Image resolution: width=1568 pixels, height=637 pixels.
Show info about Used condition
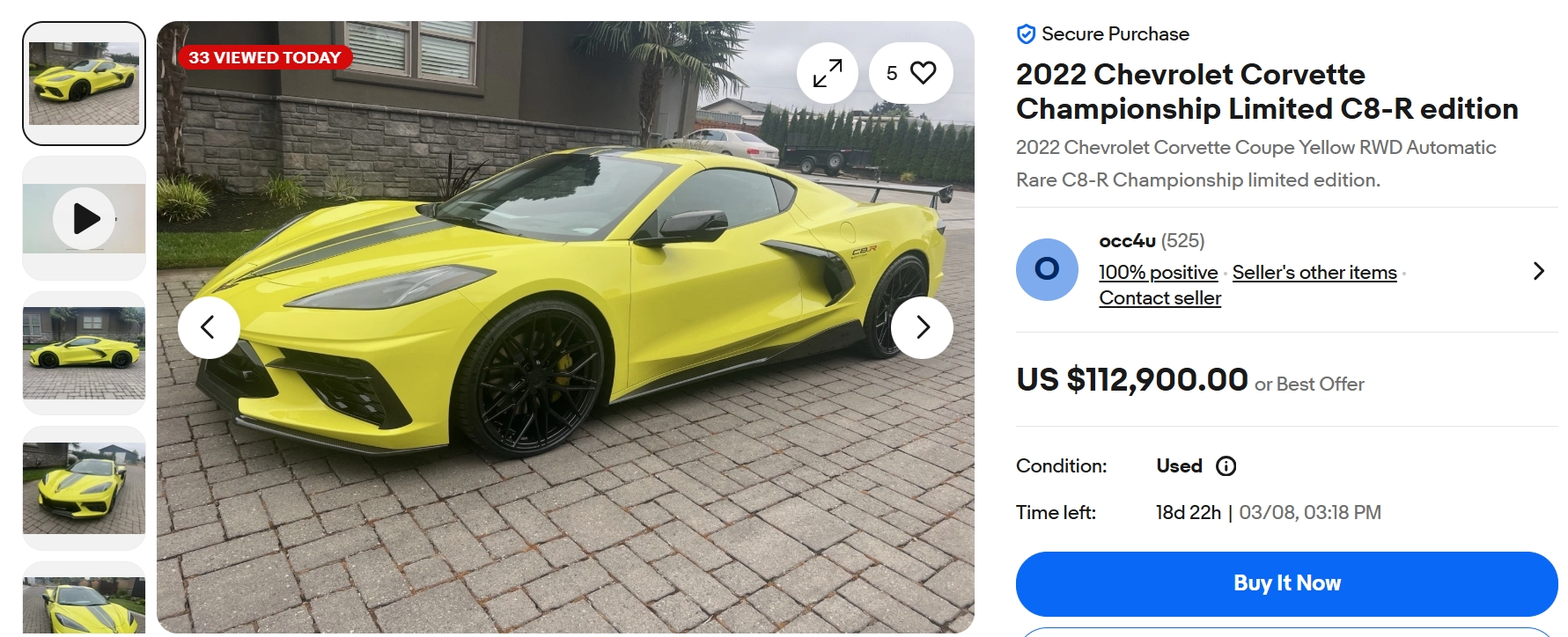click(x=1226, y=466)
